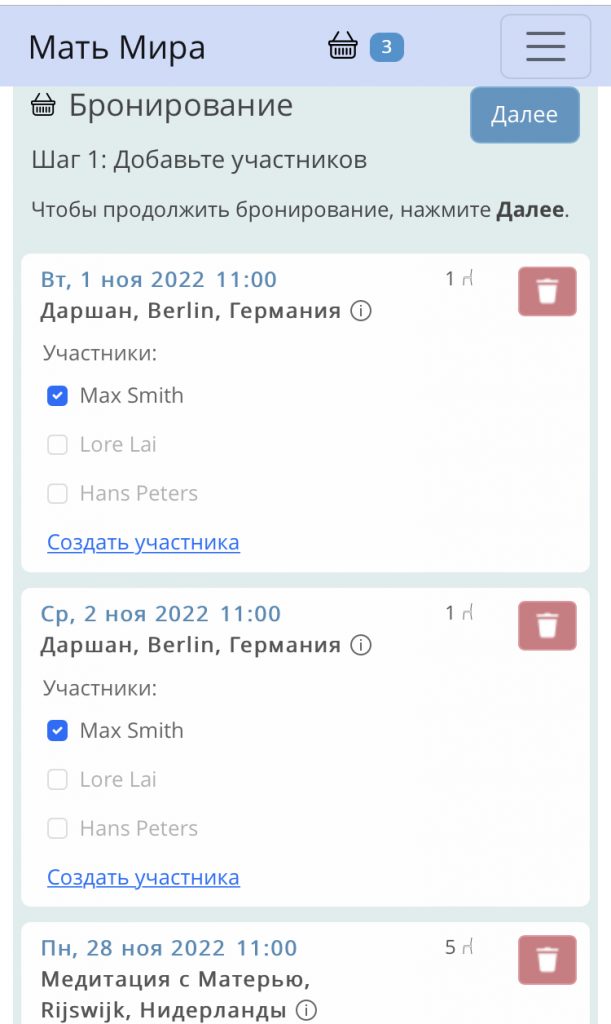Delete the 1 ноя 2022 booking
The image size is (611, 1024).
pyautogui.click(x=547, y=292)
